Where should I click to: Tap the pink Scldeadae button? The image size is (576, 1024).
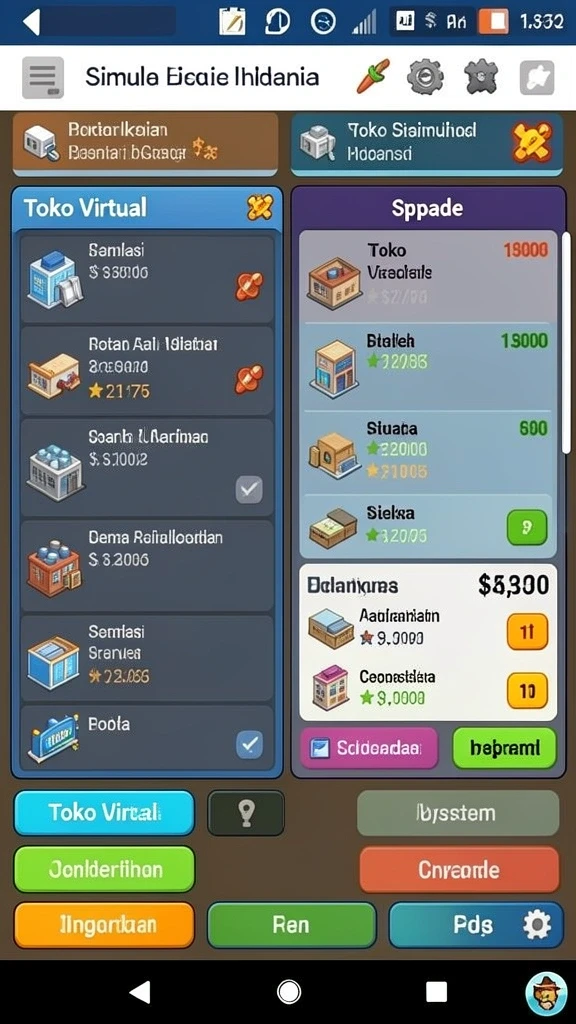(x=368, y=748)
